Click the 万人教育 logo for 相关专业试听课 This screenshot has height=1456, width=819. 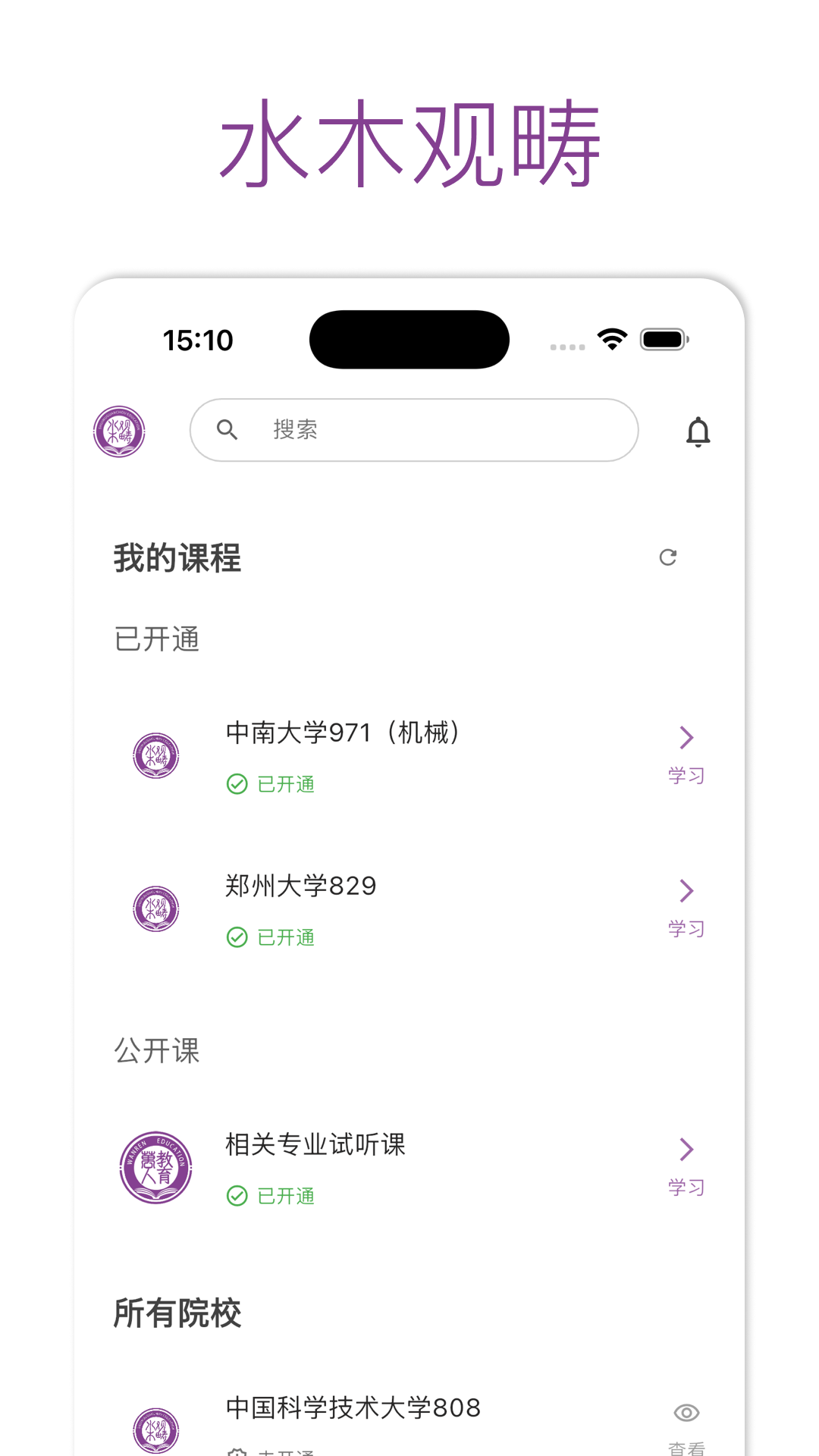pyautogui.click(x=155, y=1169)
